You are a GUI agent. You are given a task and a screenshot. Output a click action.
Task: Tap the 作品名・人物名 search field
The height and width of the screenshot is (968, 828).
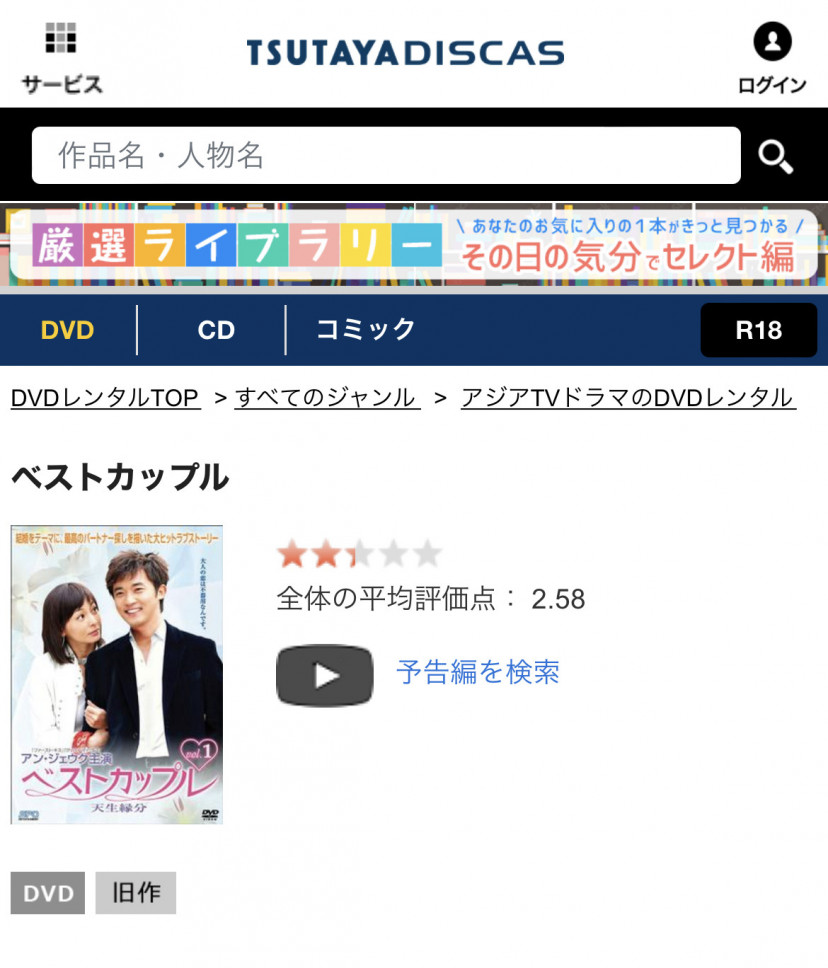pos(386,155)
